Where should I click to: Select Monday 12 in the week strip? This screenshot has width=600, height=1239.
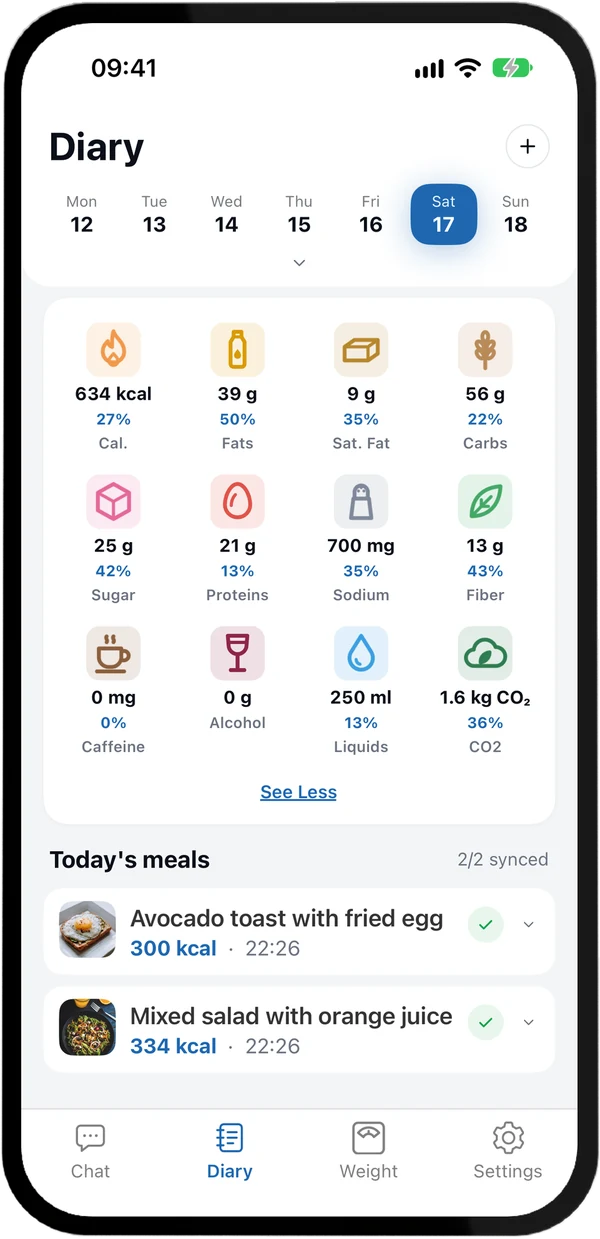82,214
